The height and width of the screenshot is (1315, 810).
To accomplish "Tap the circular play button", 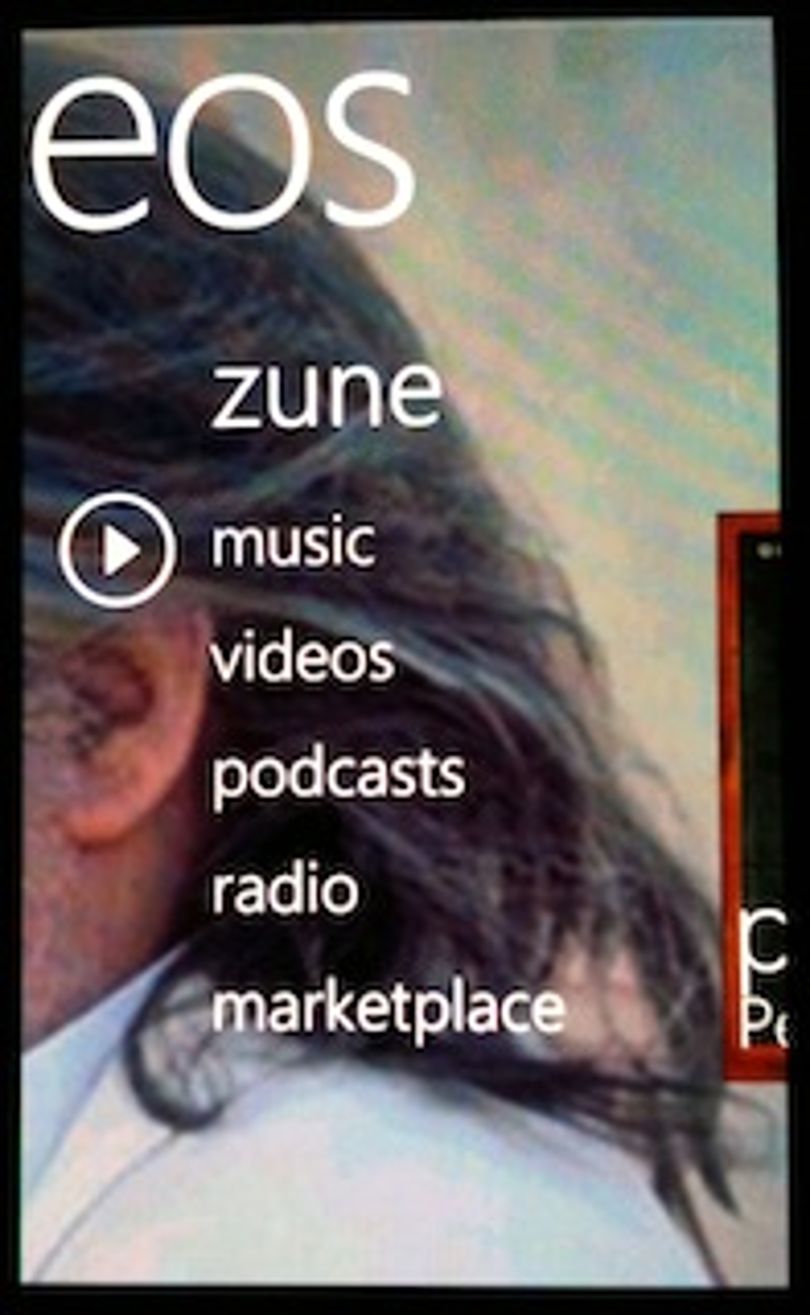I will click(x=117, y=550).
